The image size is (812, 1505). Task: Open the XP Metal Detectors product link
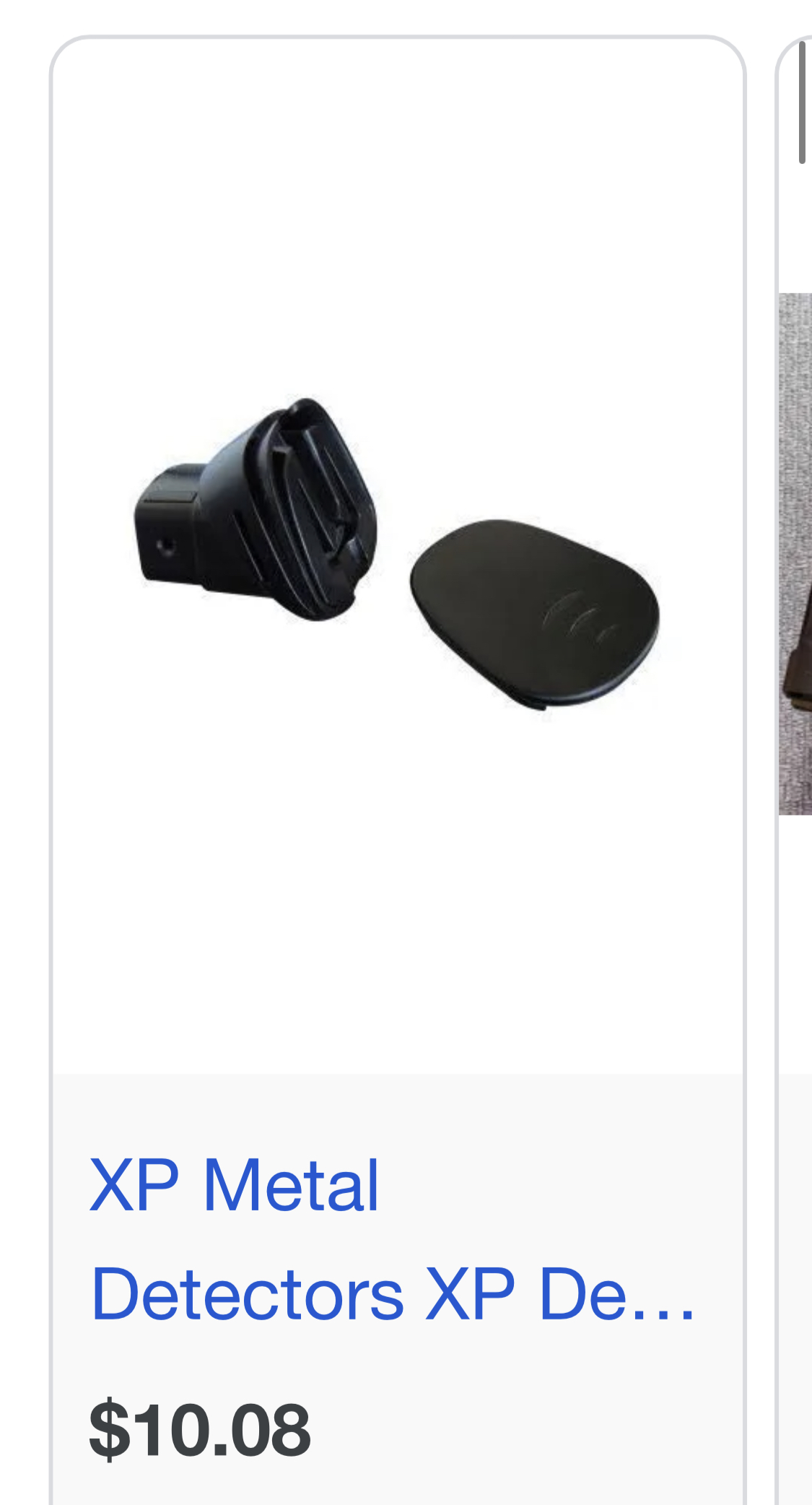(x=392, y=1239)
